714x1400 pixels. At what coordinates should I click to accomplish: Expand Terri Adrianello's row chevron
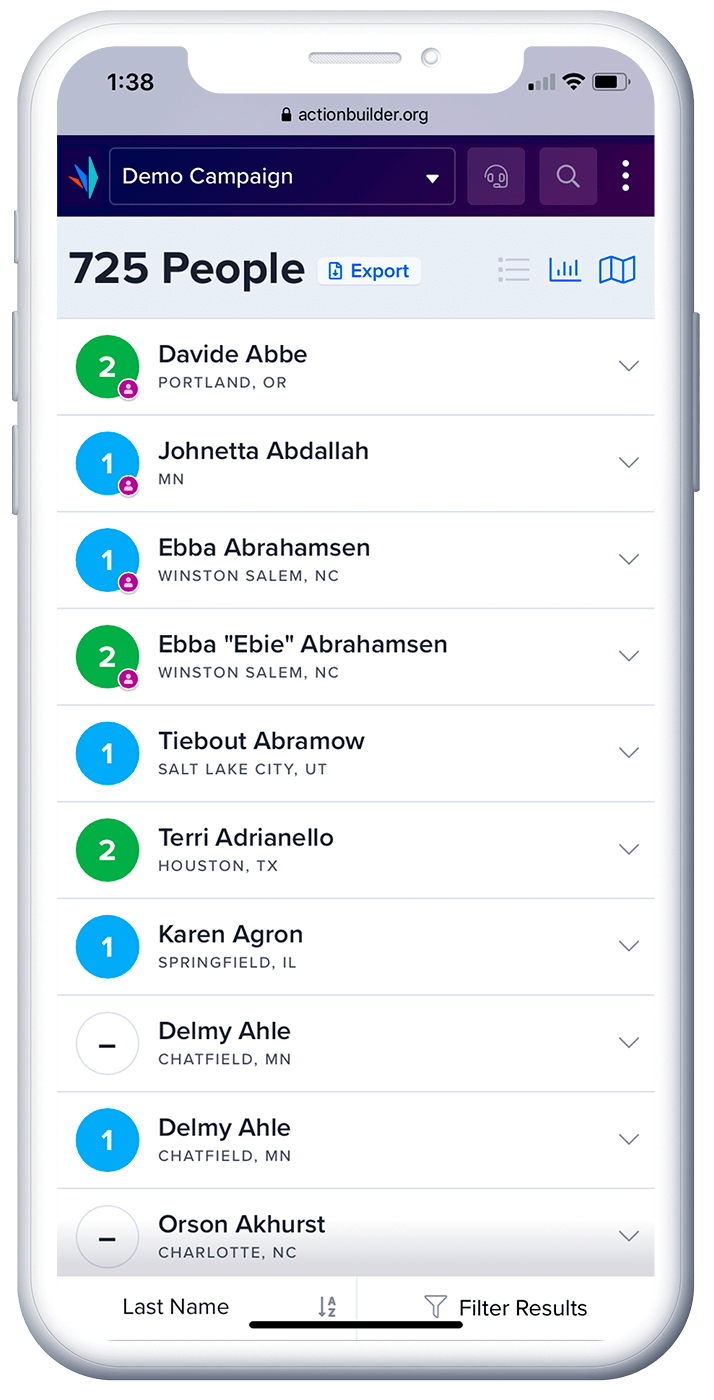click(629, 850)
